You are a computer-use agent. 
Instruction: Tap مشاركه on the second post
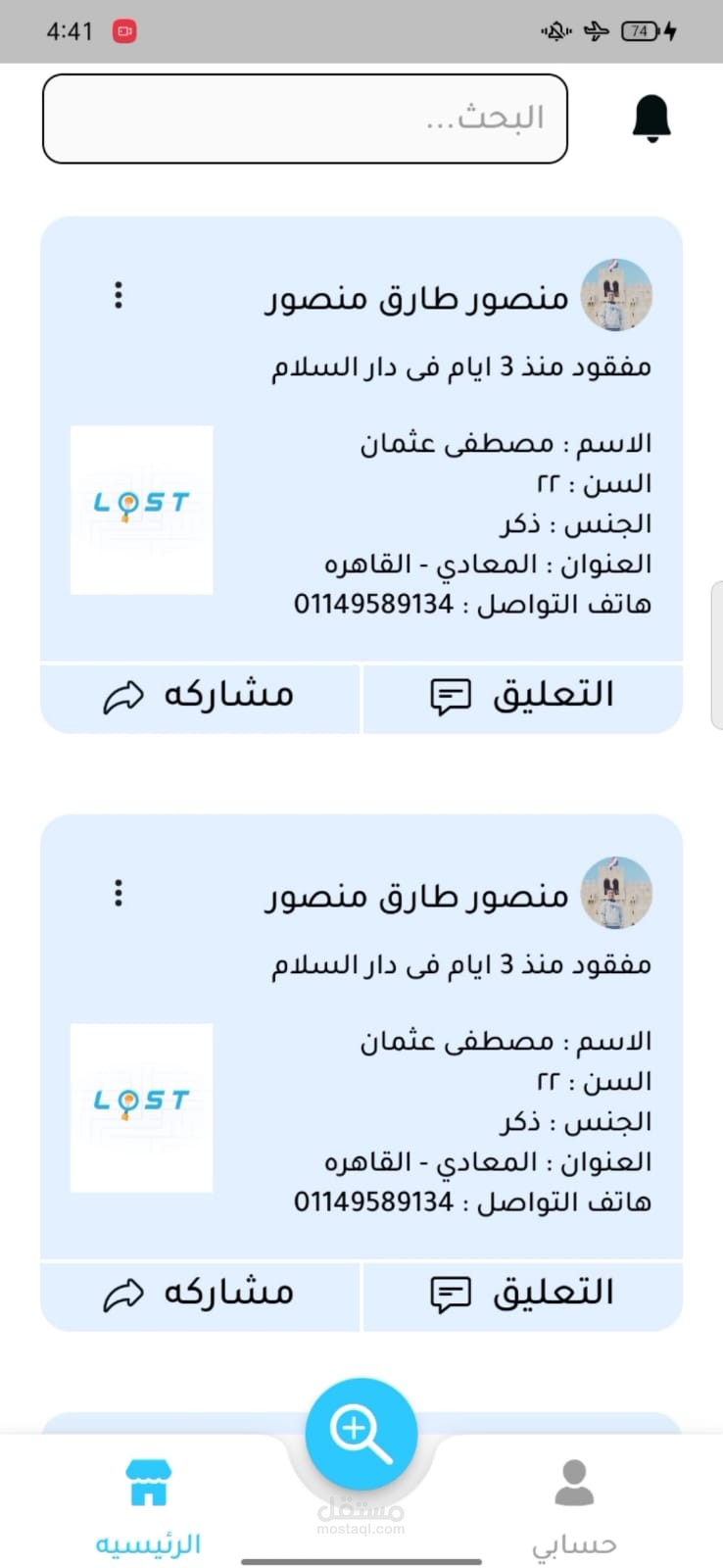(x=200, y=1295)
